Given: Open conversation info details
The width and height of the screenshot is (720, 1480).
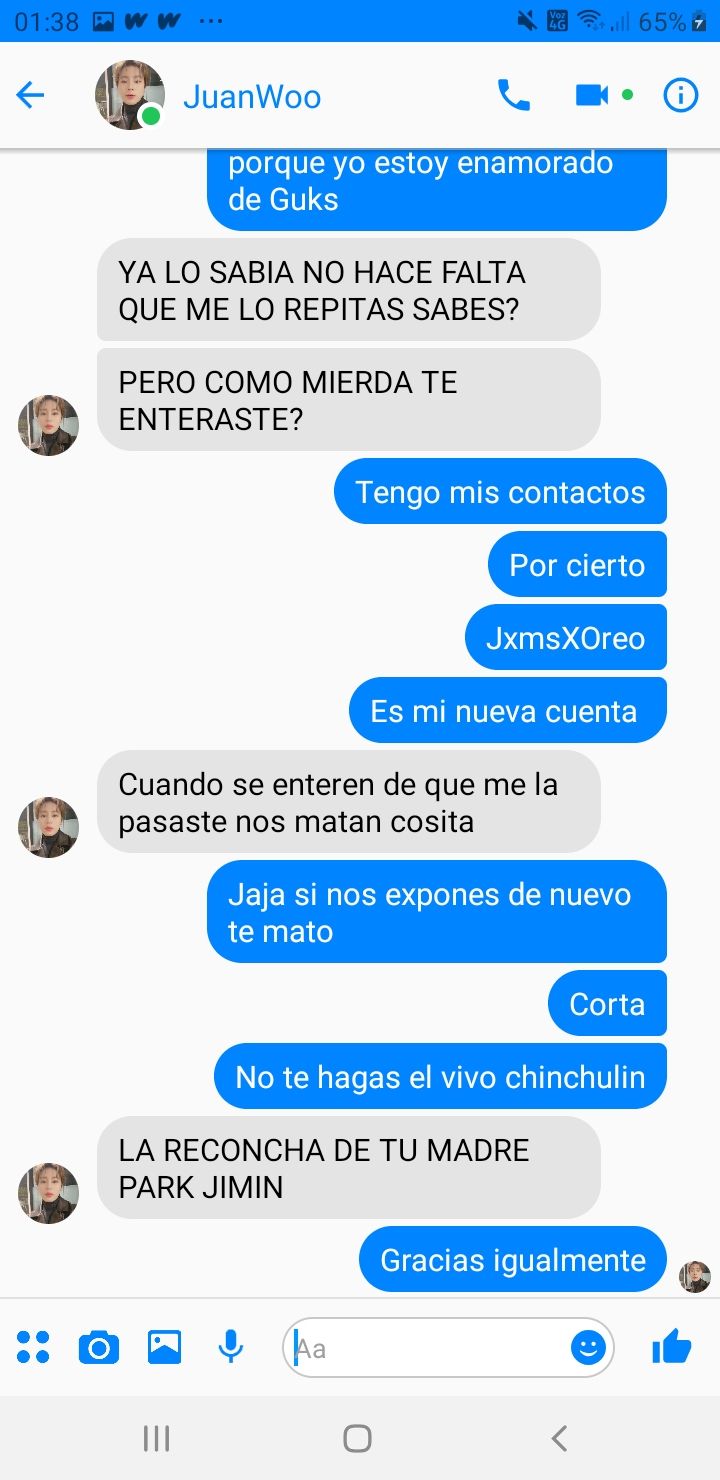Looking at the screenshot, I should pos(681,96).
